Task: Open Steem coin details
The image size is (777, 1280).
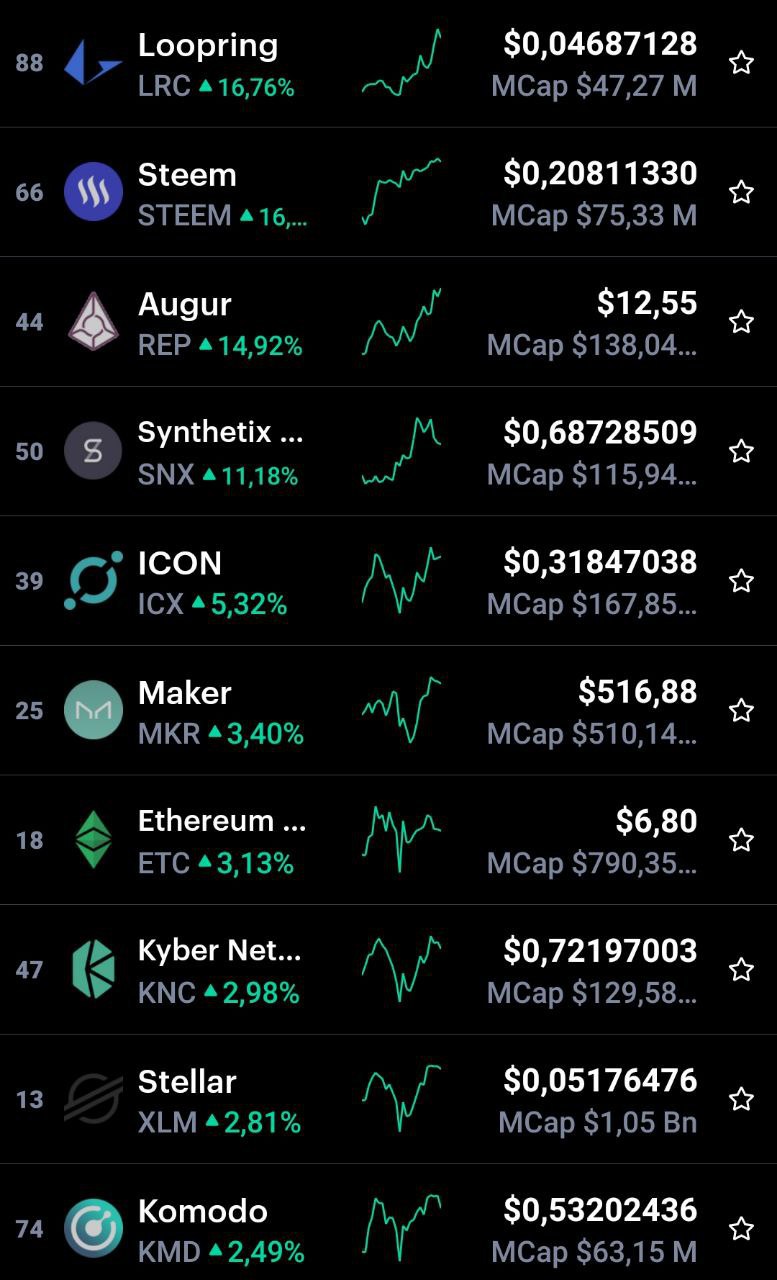Action: pyautogui.click(x=388, y=192)
